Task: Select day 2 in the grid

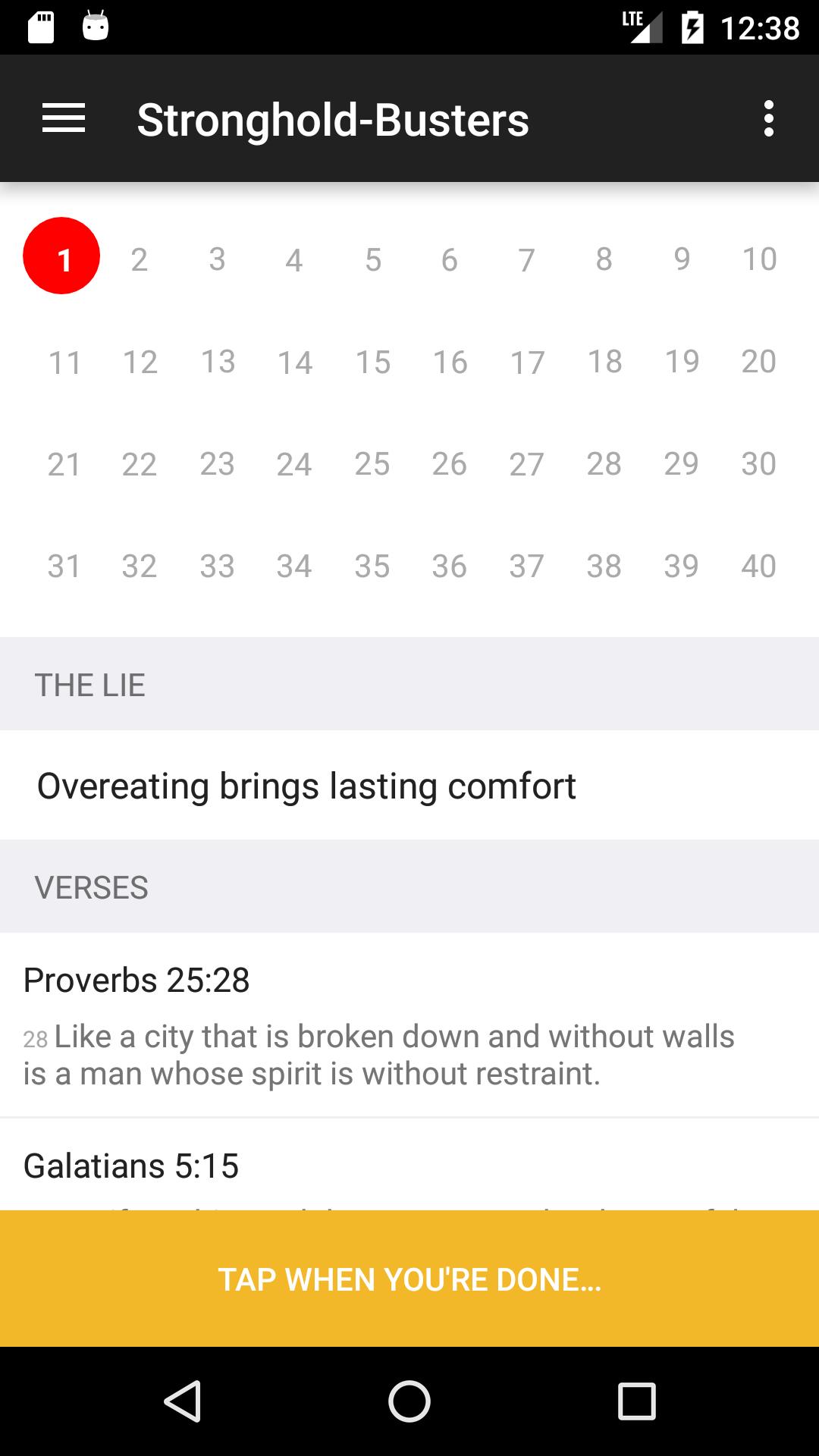Action: (x=139, y=259)
